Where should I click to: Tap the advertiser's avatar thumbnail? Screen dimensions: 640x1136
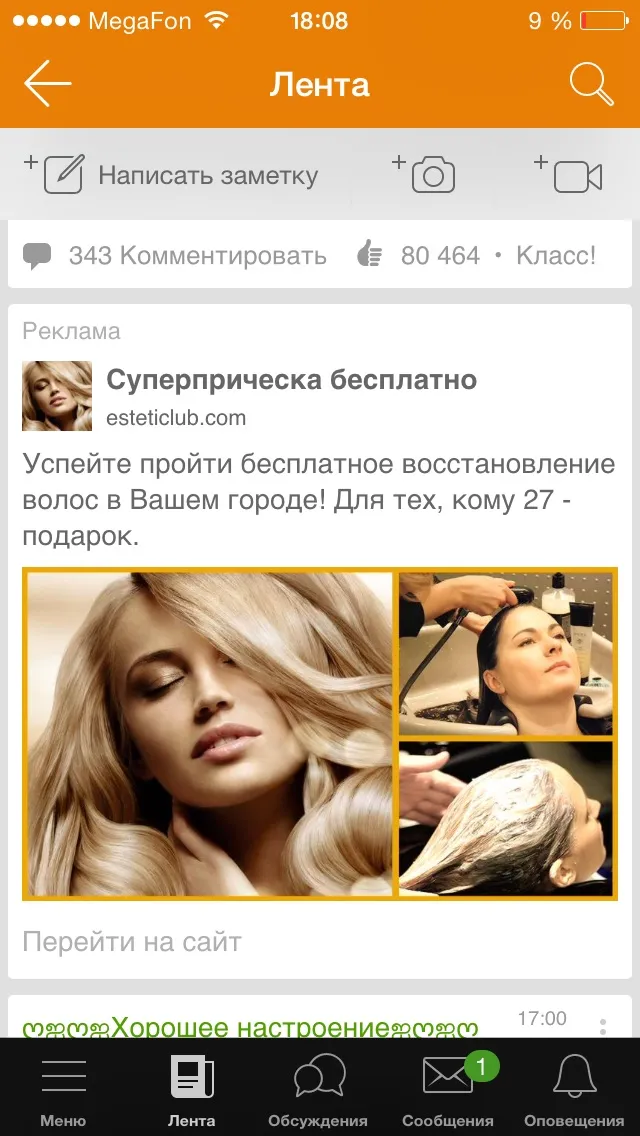57,396
